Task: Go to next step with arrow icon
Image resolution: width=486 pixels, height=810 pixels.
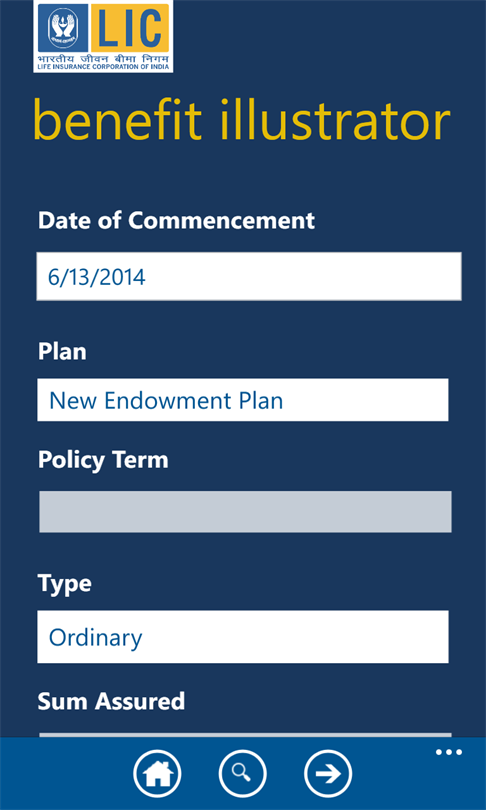Action: click(328, 773)
